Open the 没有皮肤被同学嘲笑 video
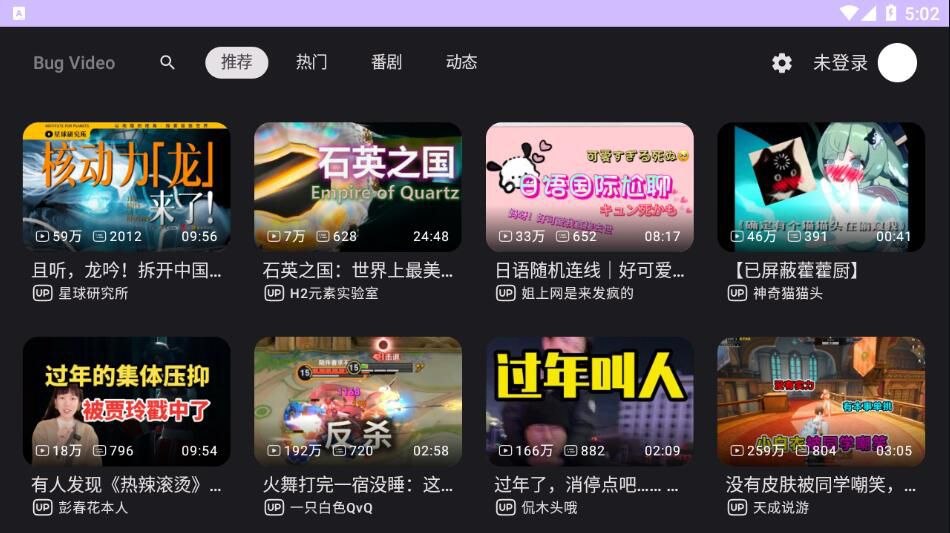This screenshot has width=950, height=533. [821, 401]
